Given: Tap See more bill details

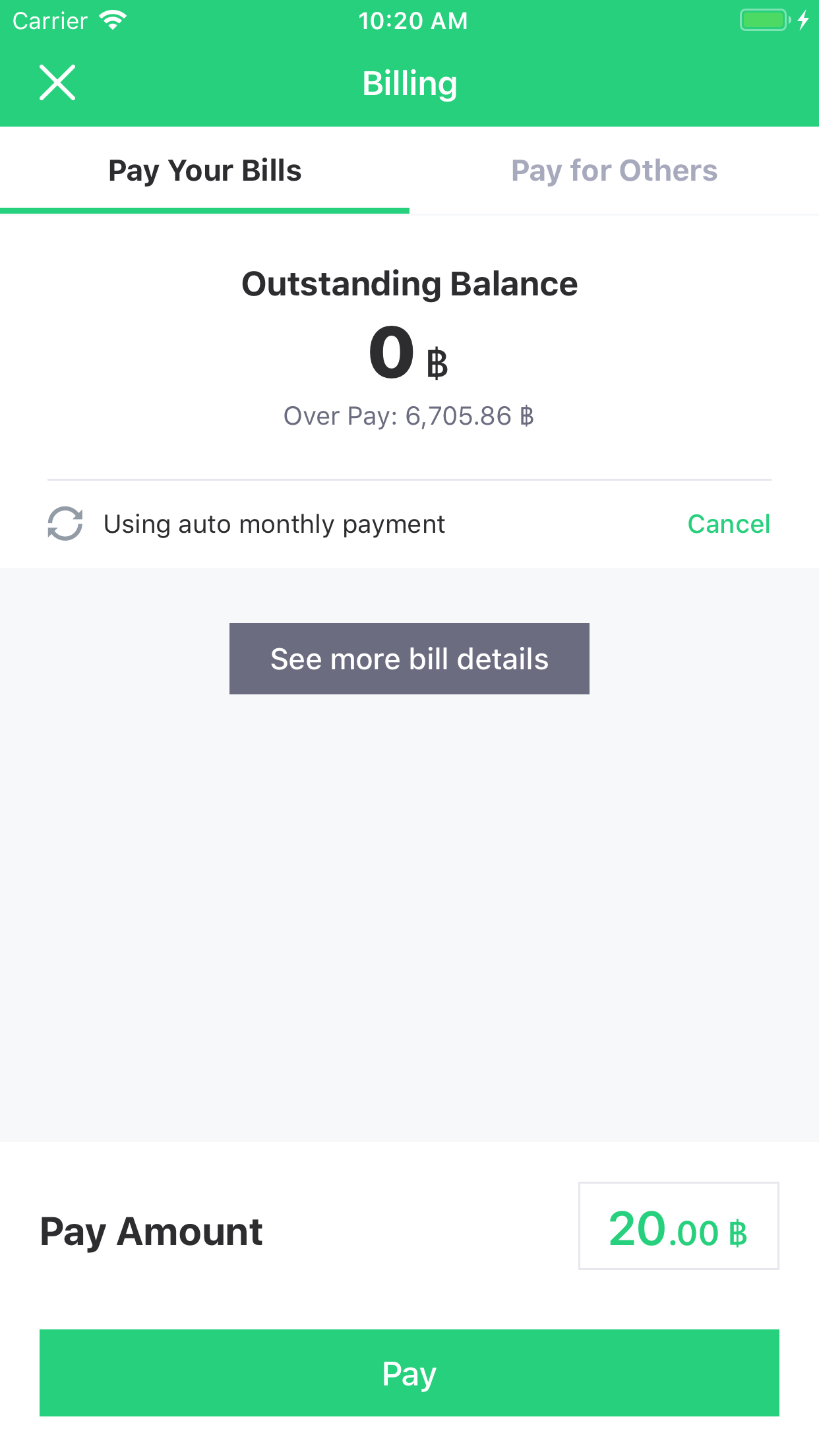Looking at the screenshot, I should [409, 658].
